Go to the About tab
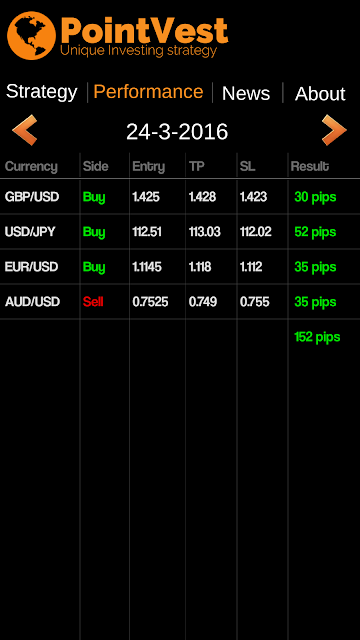Viewport: 360px width, 640px height. pos(320,94)
